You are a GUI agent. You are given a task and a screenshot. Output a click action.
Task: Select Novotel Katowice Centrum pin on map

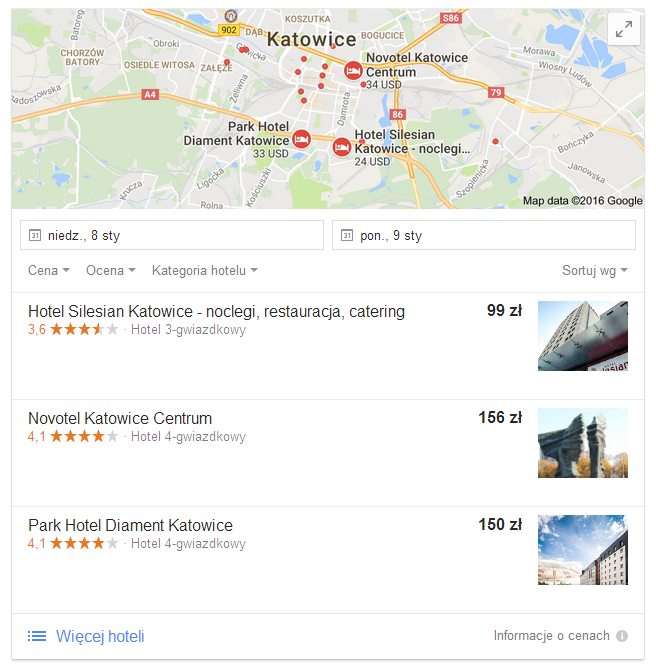coord(352,71)
